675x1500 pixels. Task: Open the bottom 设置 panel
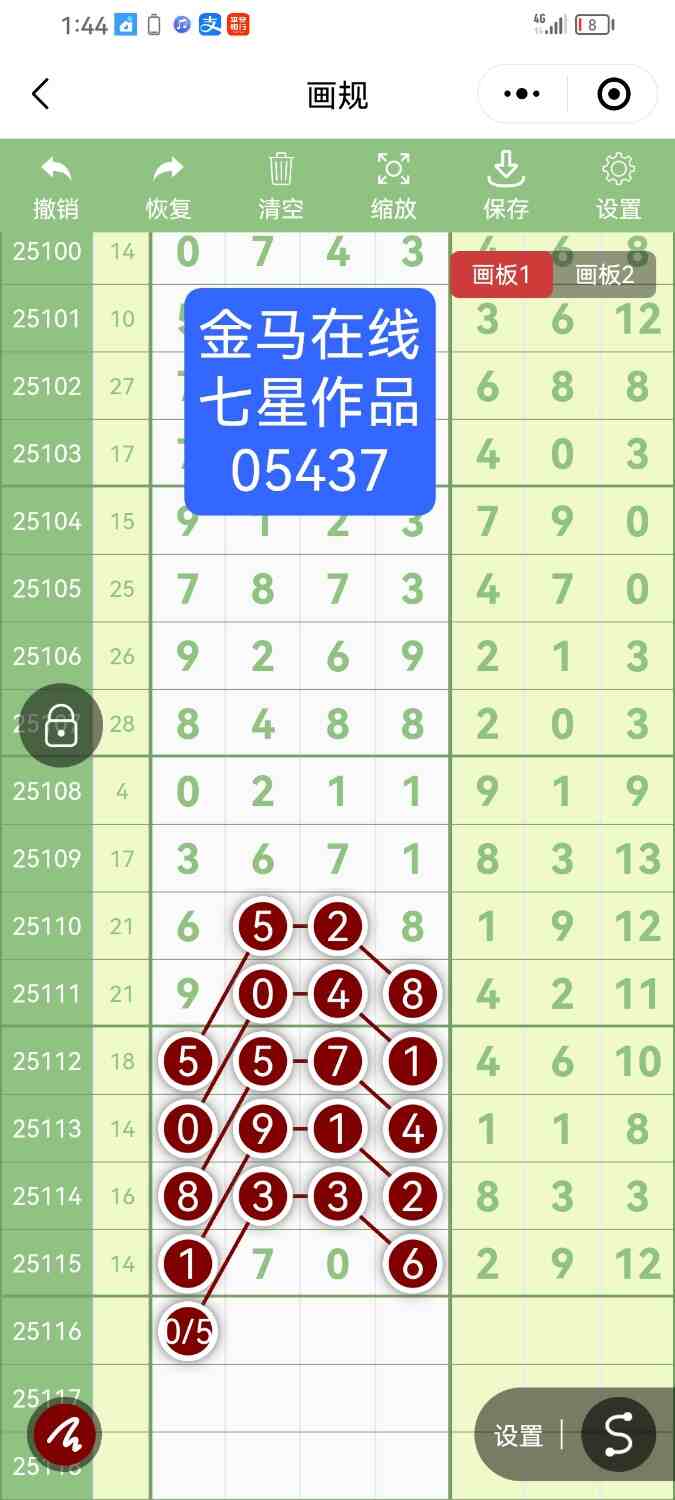[x=518, y=1436]
